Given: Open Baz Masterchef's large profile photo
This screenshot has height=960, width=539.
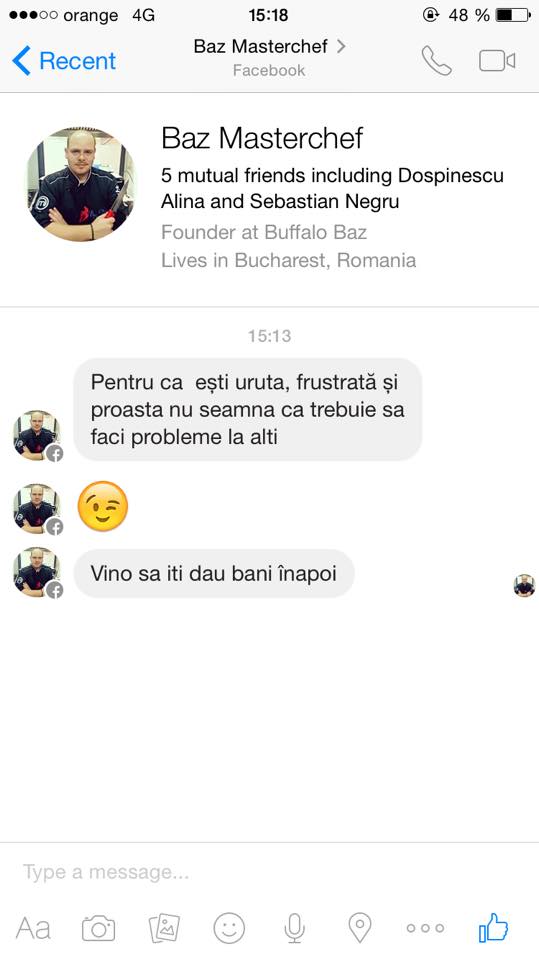Looking at the screenshot, I should pyautogui.click(x=81, y=184).
